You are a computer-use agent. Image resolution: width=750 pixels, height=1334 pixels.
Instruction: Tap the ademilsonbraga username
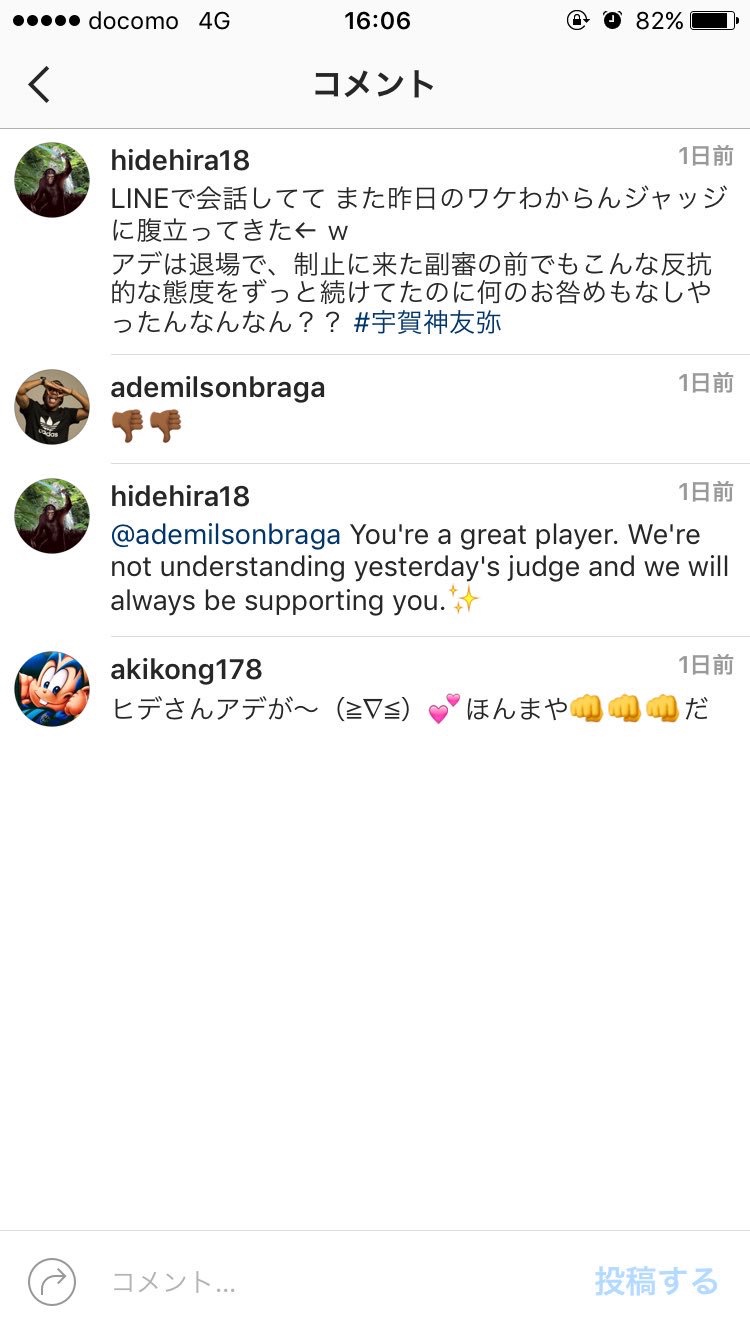pyautogui.click(x=217, y=388)
